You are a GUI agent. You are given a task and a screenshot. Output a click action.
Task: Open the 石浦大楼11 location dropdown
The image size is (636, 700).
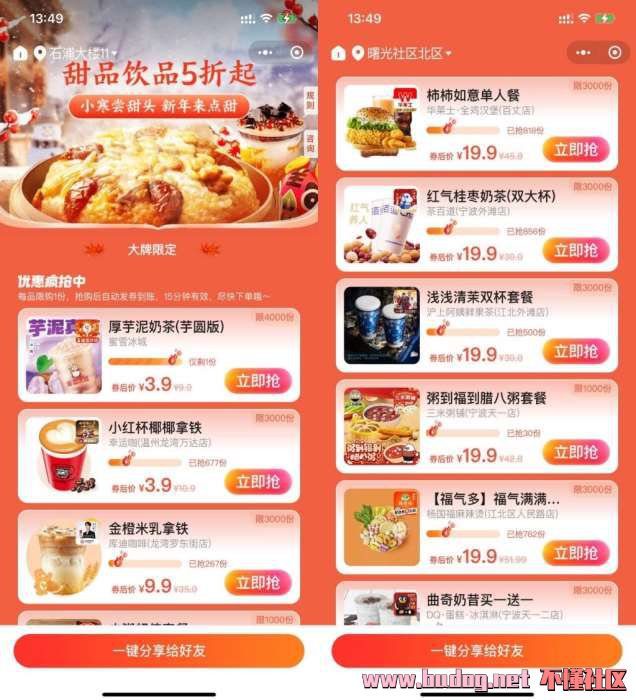click(82, 53)
